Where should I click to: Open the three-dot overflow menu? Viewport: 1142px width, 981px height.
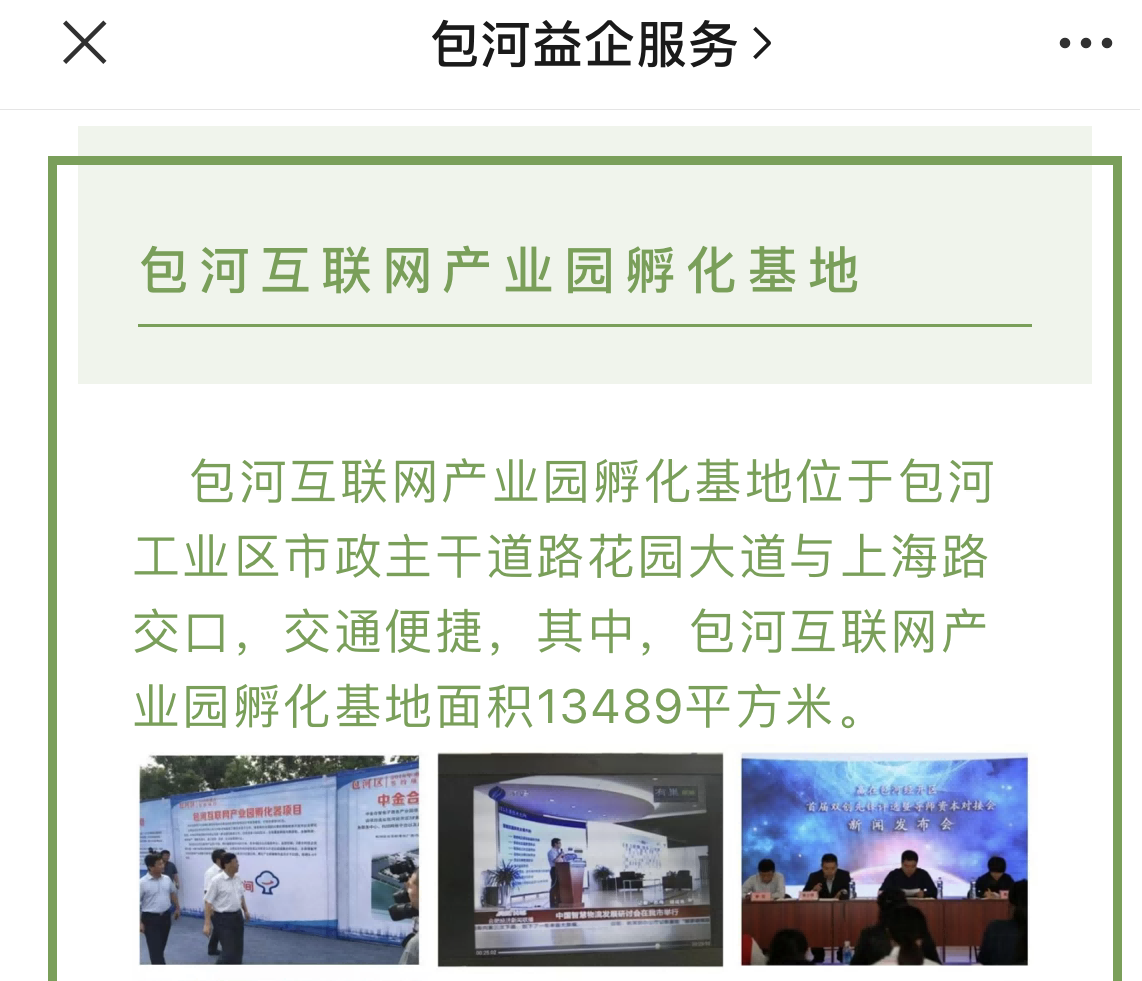pyautogui.click(x=1085, y=44)
